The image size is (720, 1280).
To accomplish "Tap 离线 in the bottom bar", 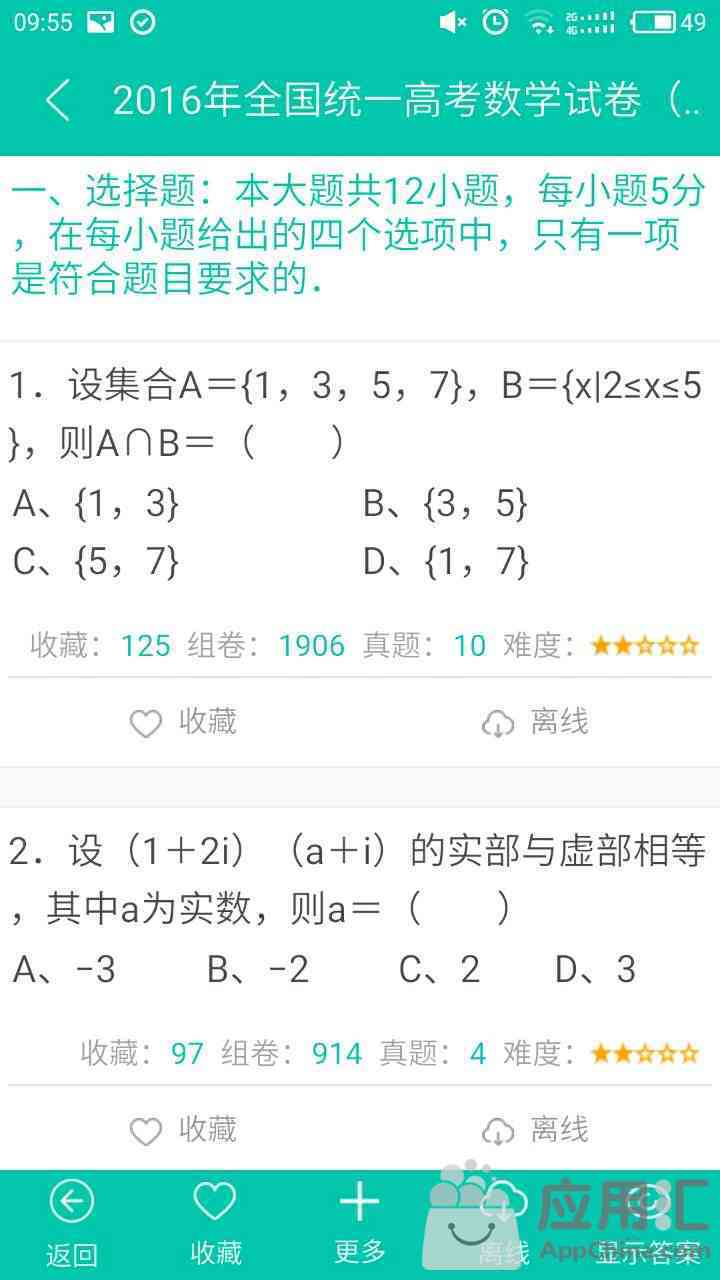I will coord(503,1224).
